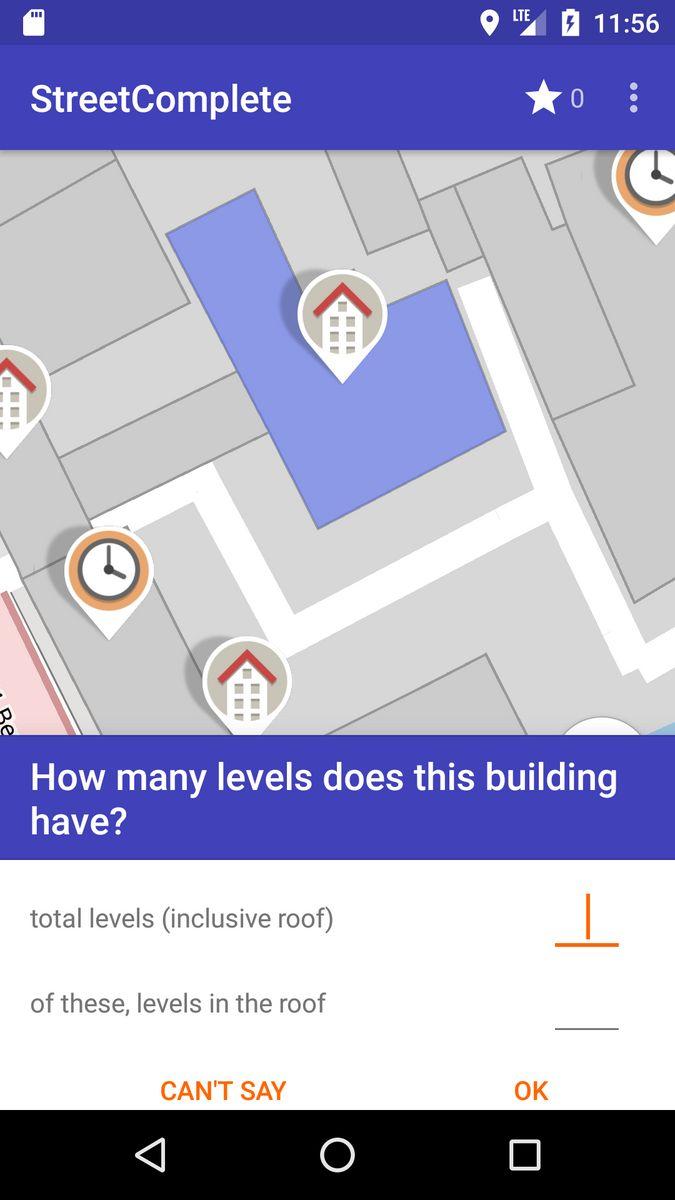Select the building pin on the highlighted building
Image resolution: width=675 pixels, height=1200 pixels.
(x=342, y=316)
